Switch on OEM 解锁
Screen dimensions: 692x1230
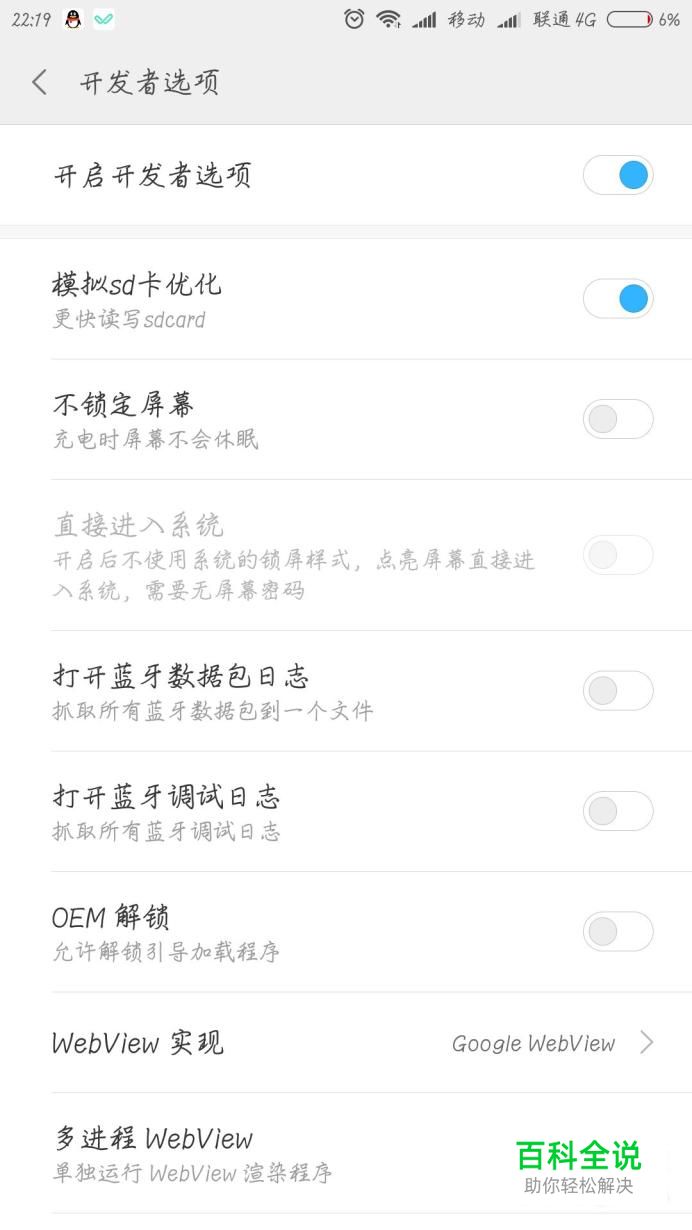618,931
